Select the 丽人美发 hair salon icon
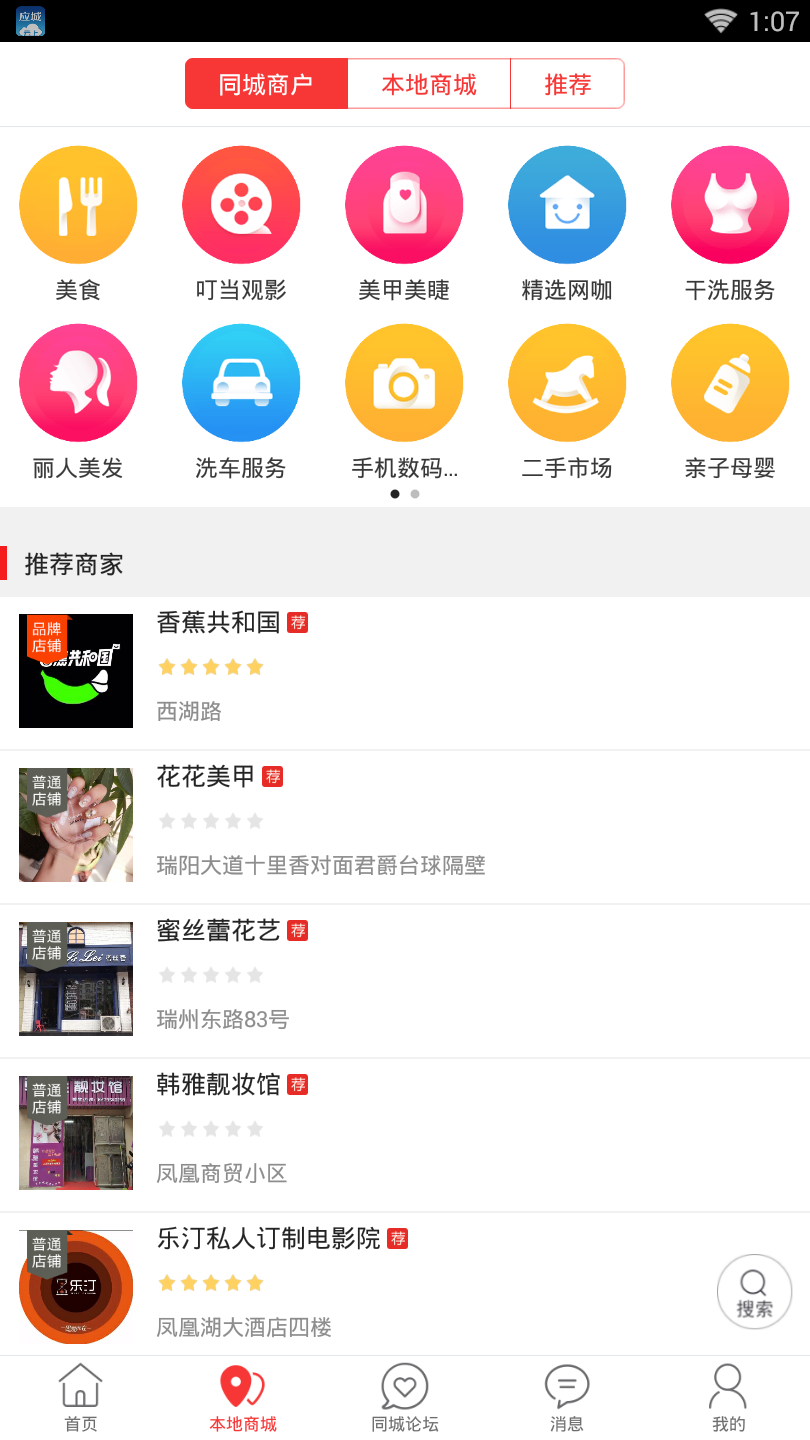 [x=78, y=382]
